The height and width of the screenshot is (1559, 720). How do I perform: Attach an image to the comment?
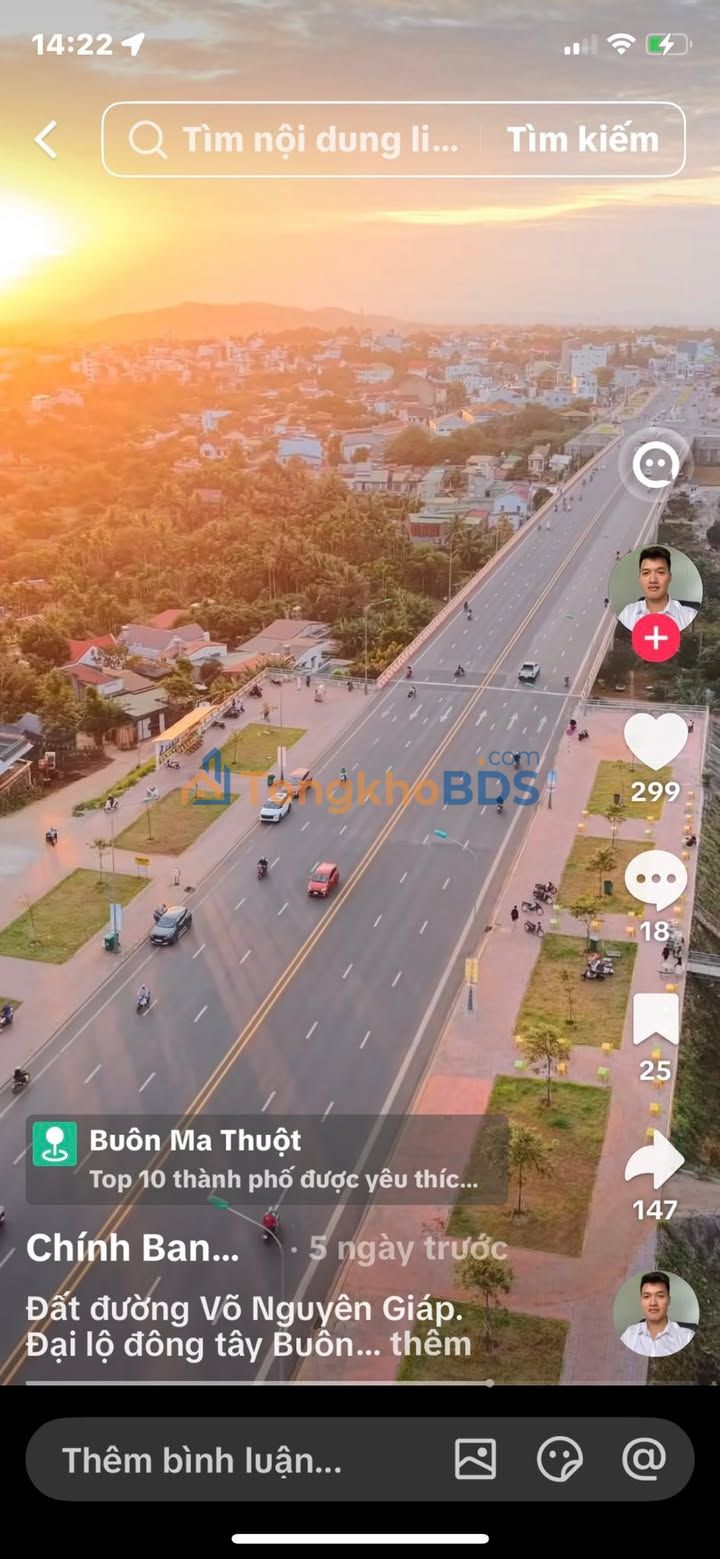475,1460
